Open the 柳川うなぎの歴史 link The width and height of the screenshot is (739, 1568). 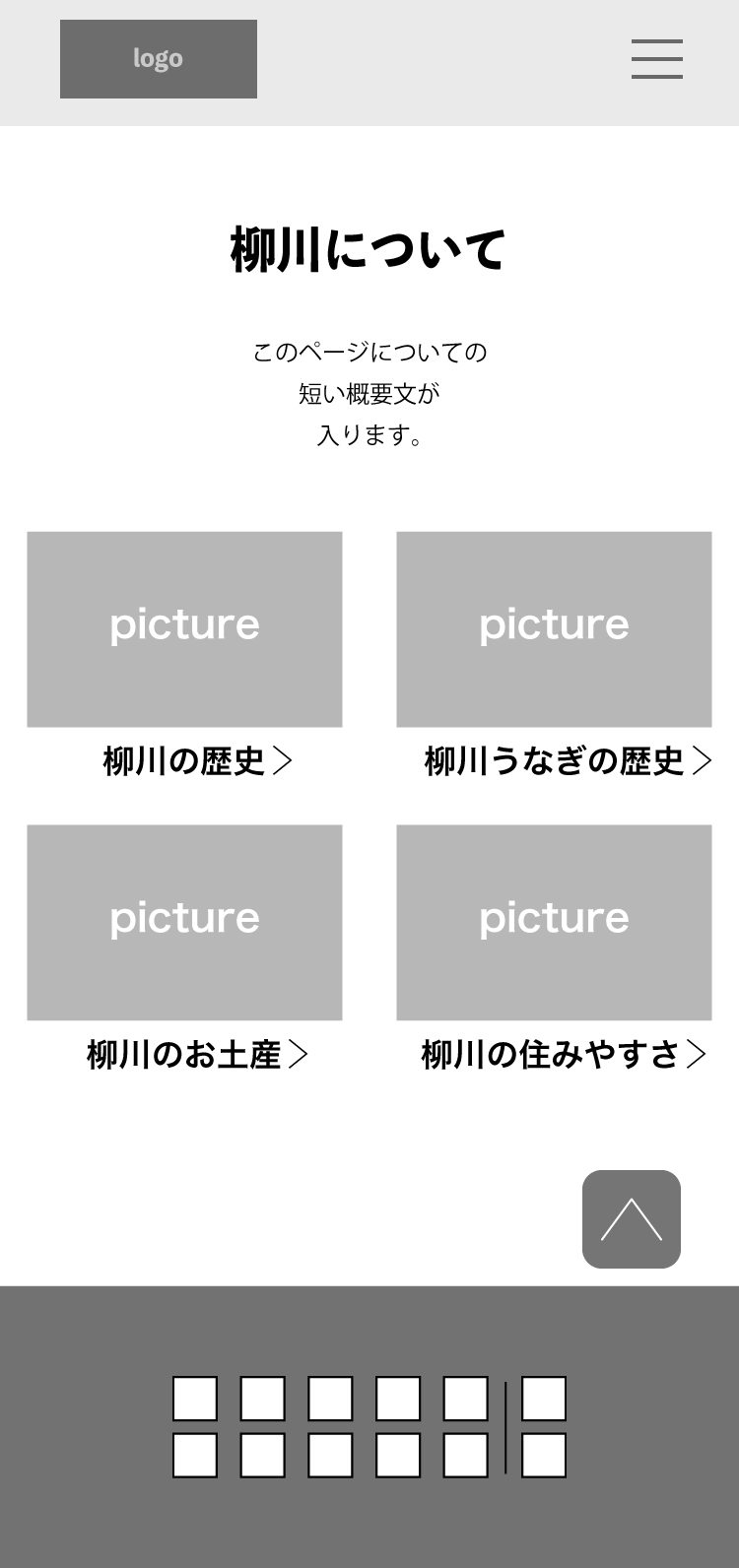(567, 760)
